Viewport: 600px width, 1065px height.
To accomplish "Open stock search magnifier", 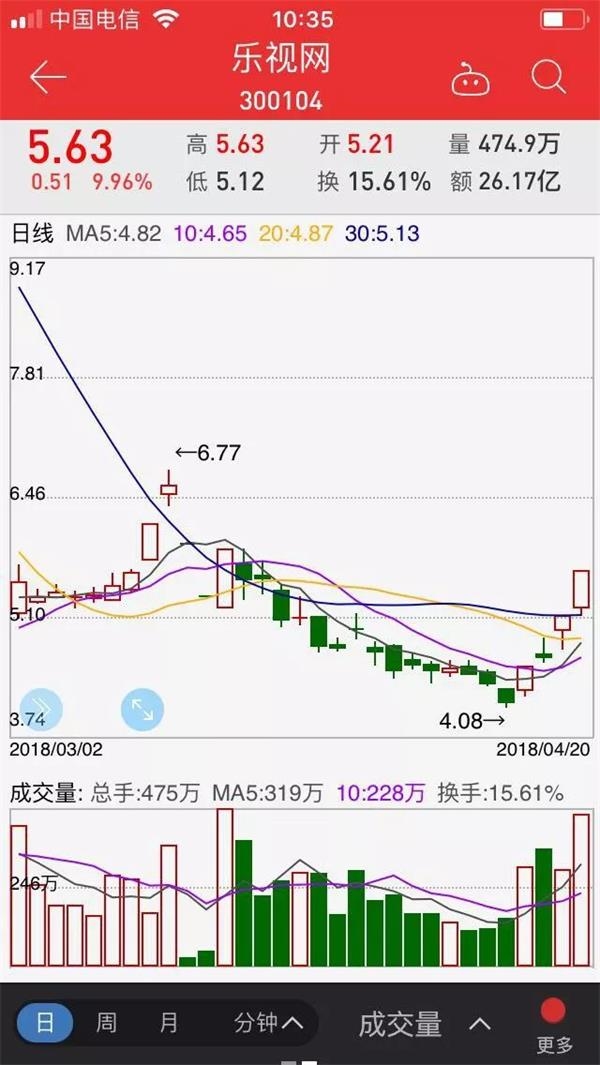I will point(548,77).
